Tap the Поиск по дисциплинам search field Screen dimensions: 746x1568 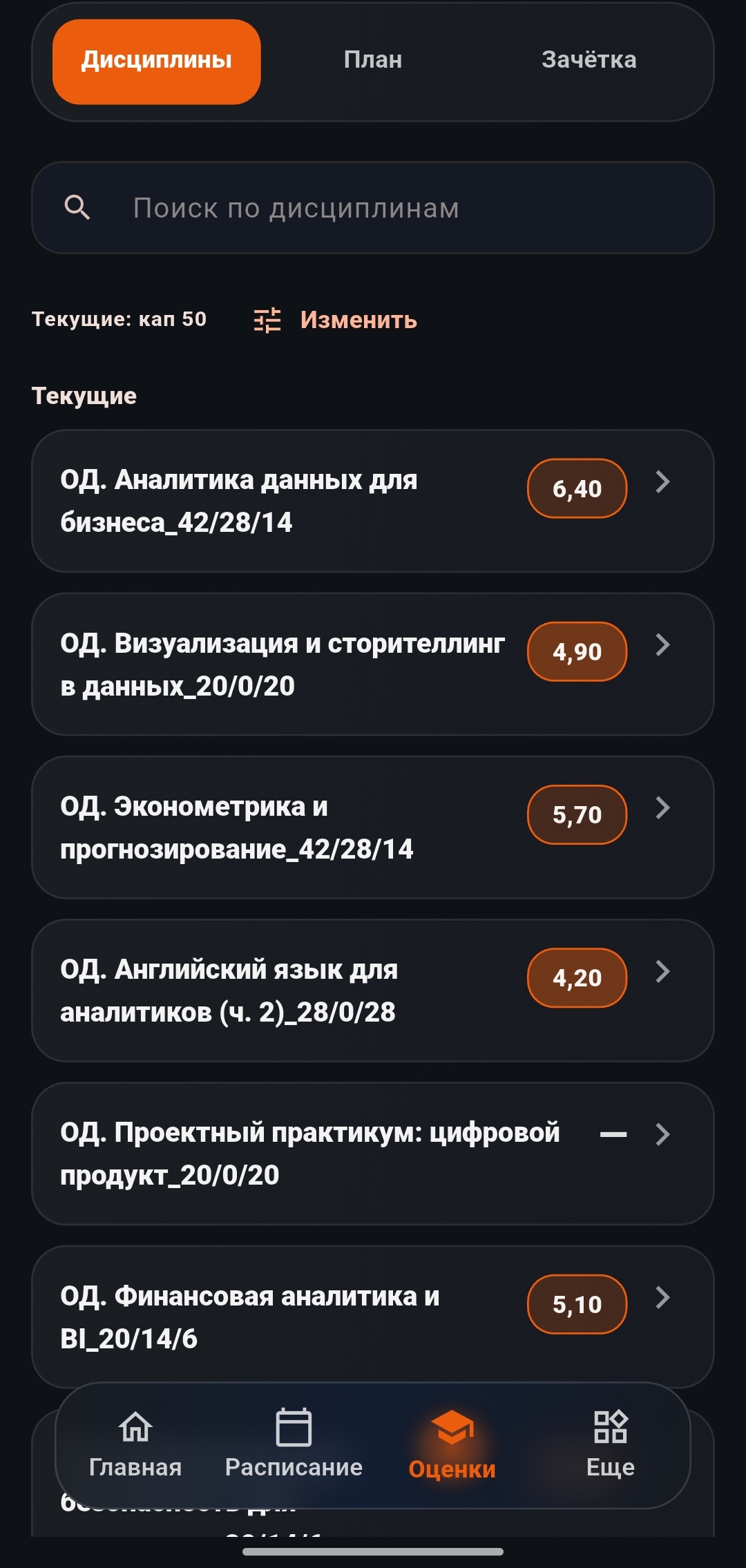373,208
